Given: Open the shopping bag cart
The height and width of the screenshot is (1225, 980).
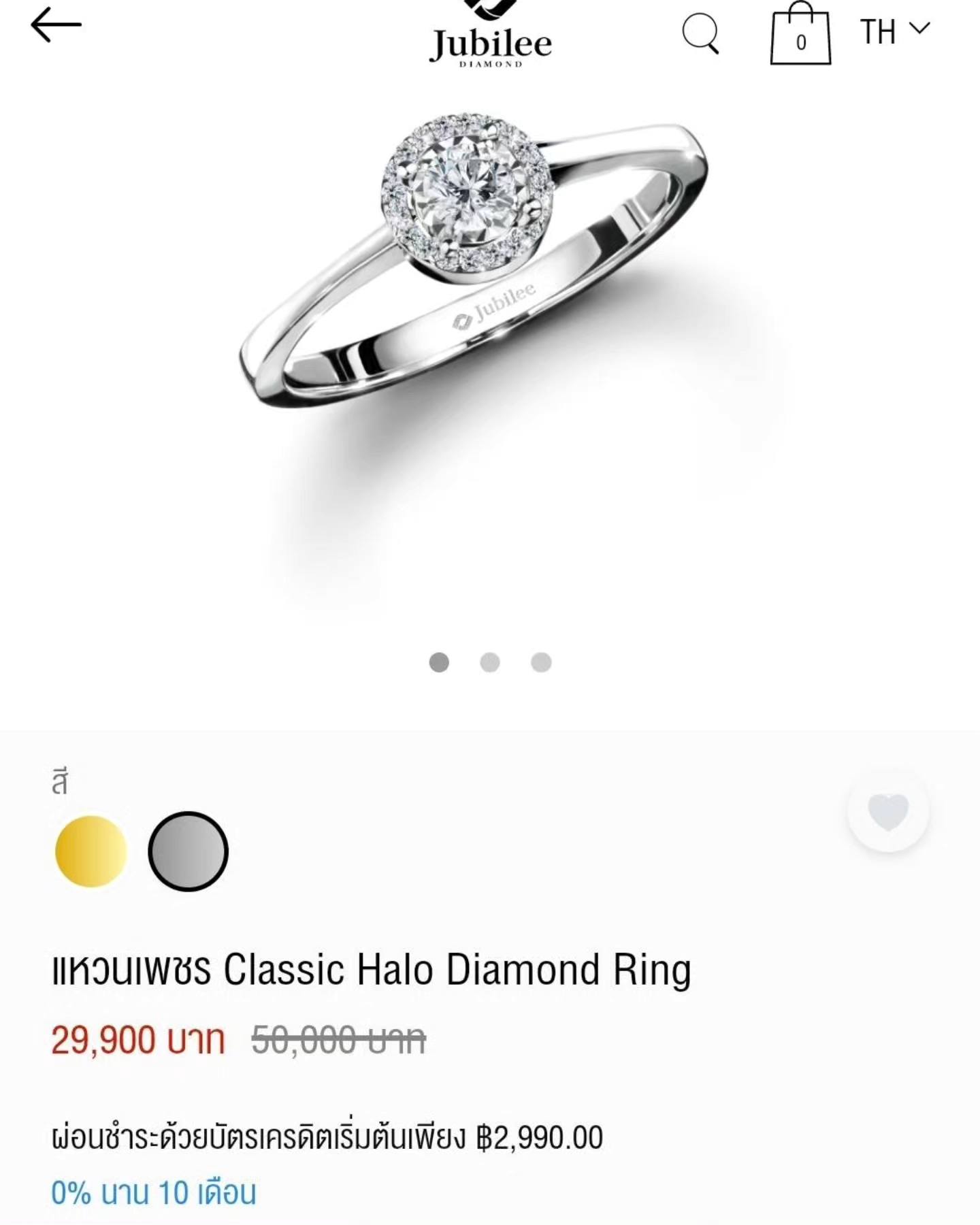Looking at the screenshot, I should pos(800,35).
